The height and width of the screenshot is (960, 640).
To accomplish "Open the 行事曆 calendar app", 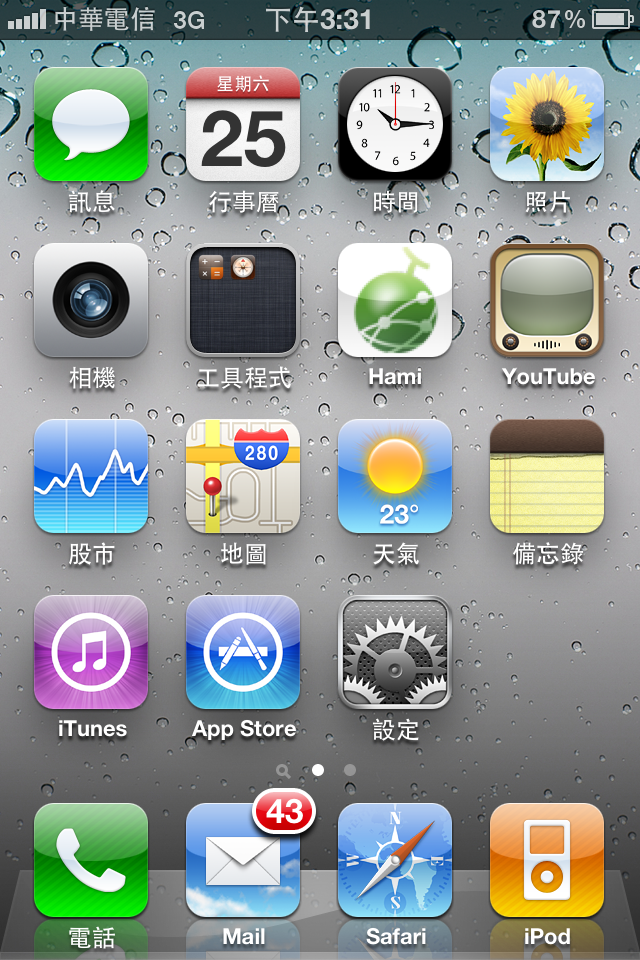I will pyautogui.click(x=243, y=124).
